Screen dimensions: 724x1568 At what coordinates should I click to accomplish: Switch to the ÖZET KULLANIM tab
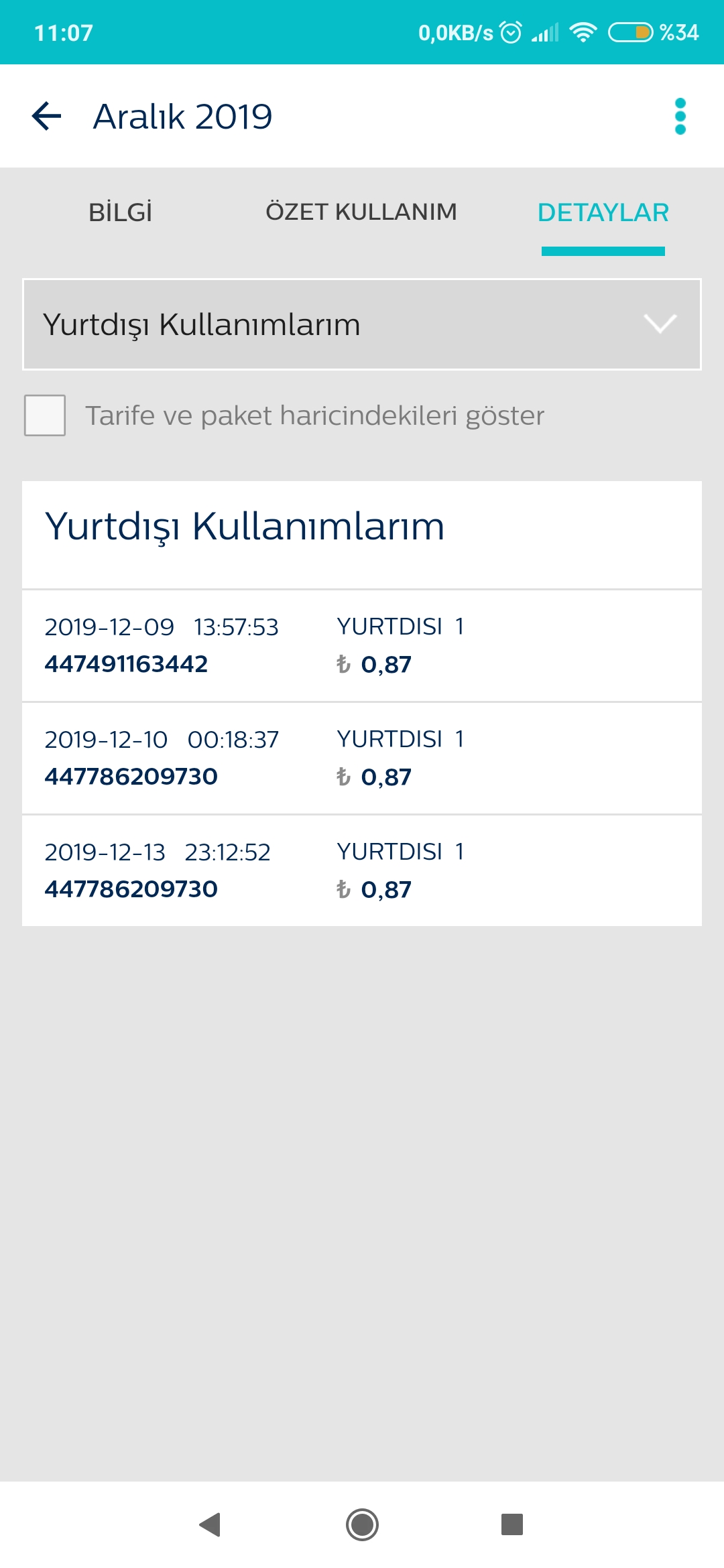point(361,212)
